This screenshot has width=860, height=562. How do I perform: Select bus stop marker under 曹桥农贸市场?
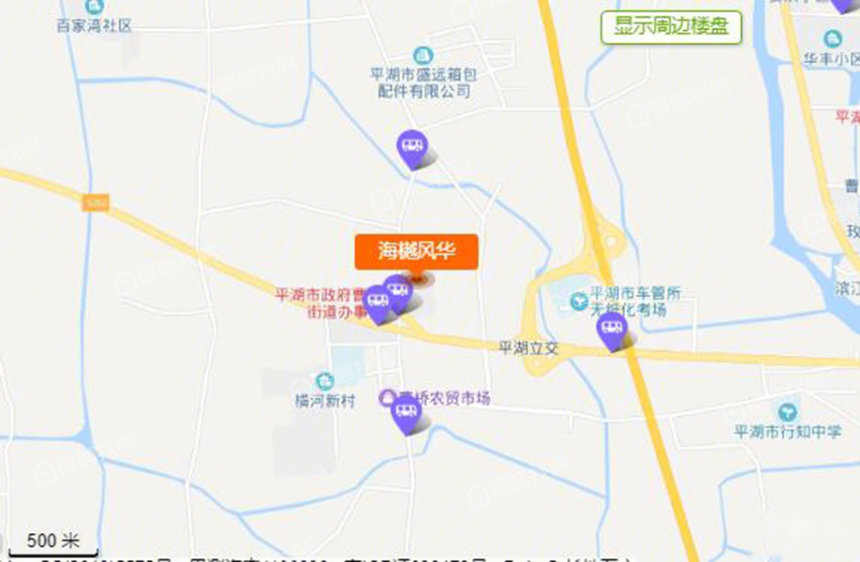point(406,413)
